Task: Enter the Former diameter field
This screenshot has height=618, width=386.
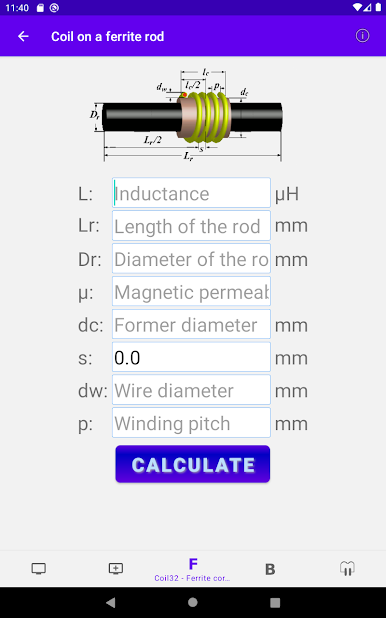Action: pos(191,324)
